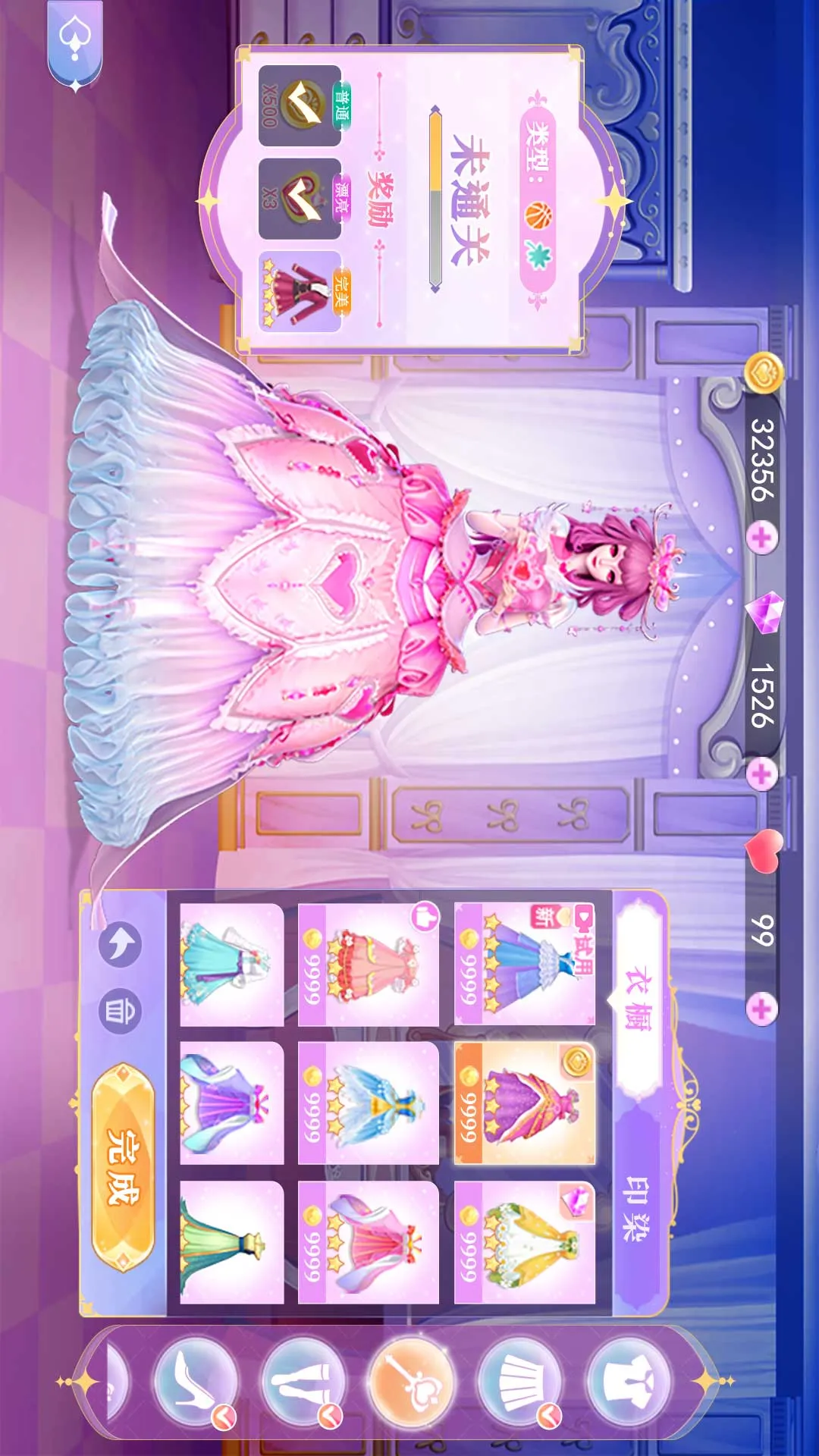Choose the pink-red dress with thumbs-up badge
The image size is (819, 1456).
(x=369, y=964)
